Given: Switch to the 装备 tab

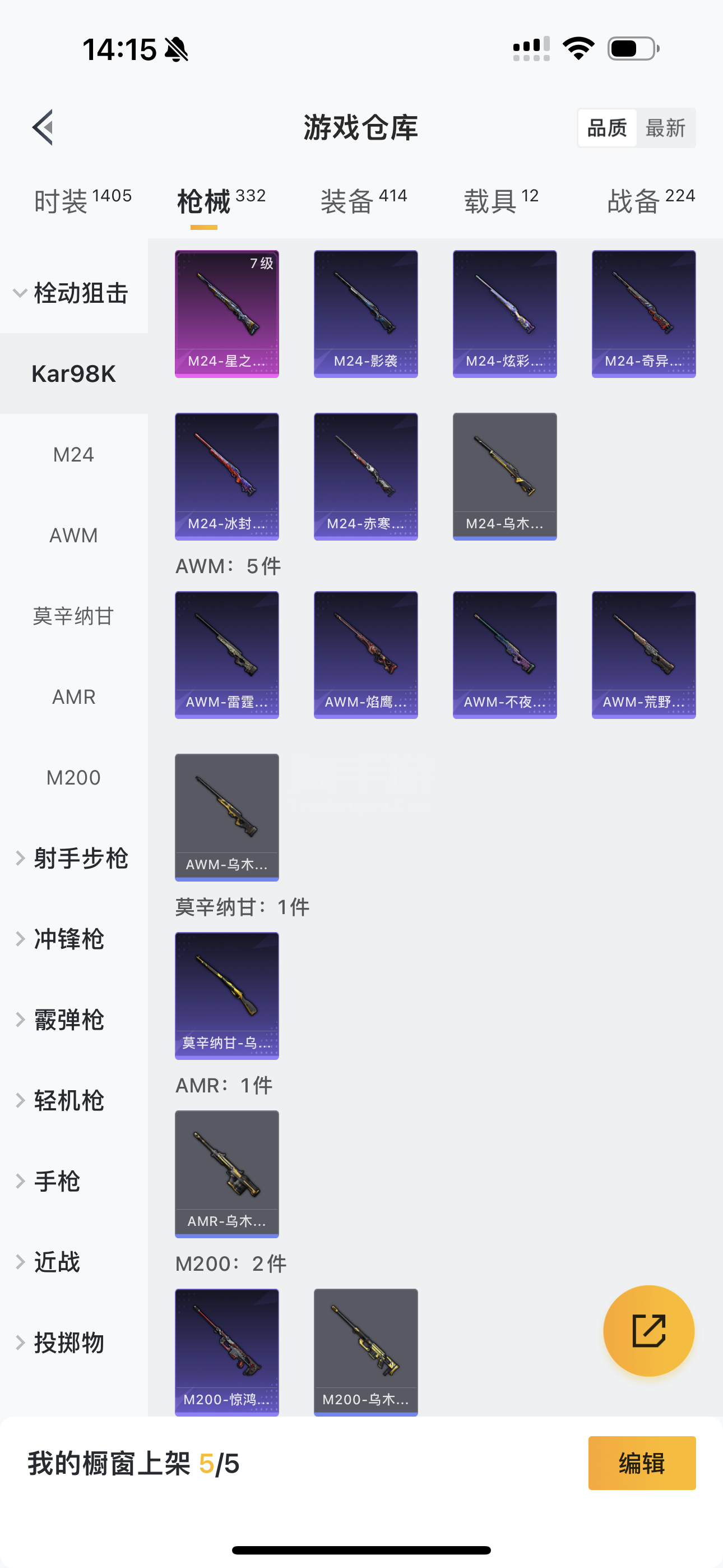Looking at the screenshot, I should [363, 200].
